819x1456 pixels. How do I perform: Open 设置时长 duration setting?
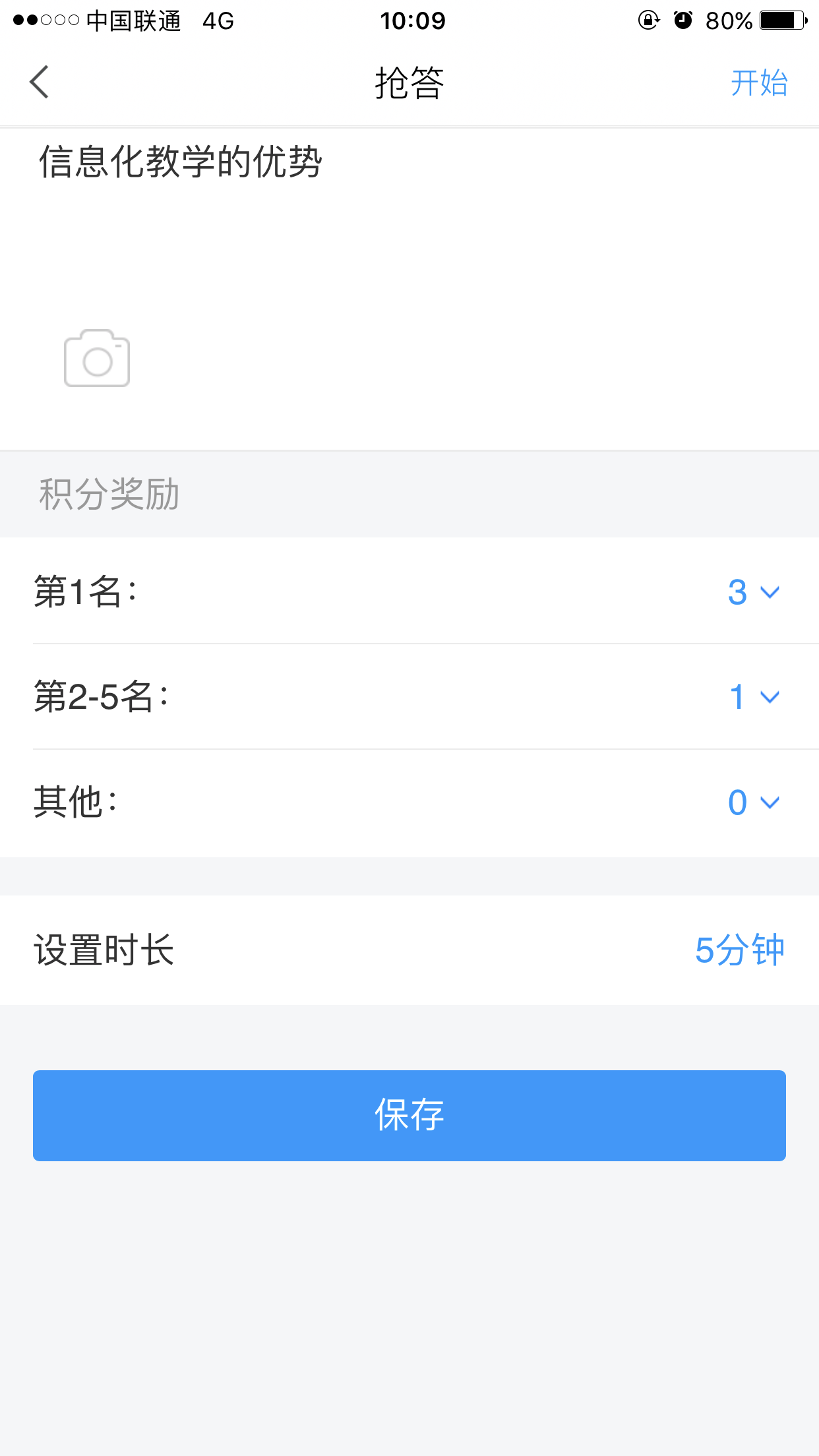pos(739,950)
